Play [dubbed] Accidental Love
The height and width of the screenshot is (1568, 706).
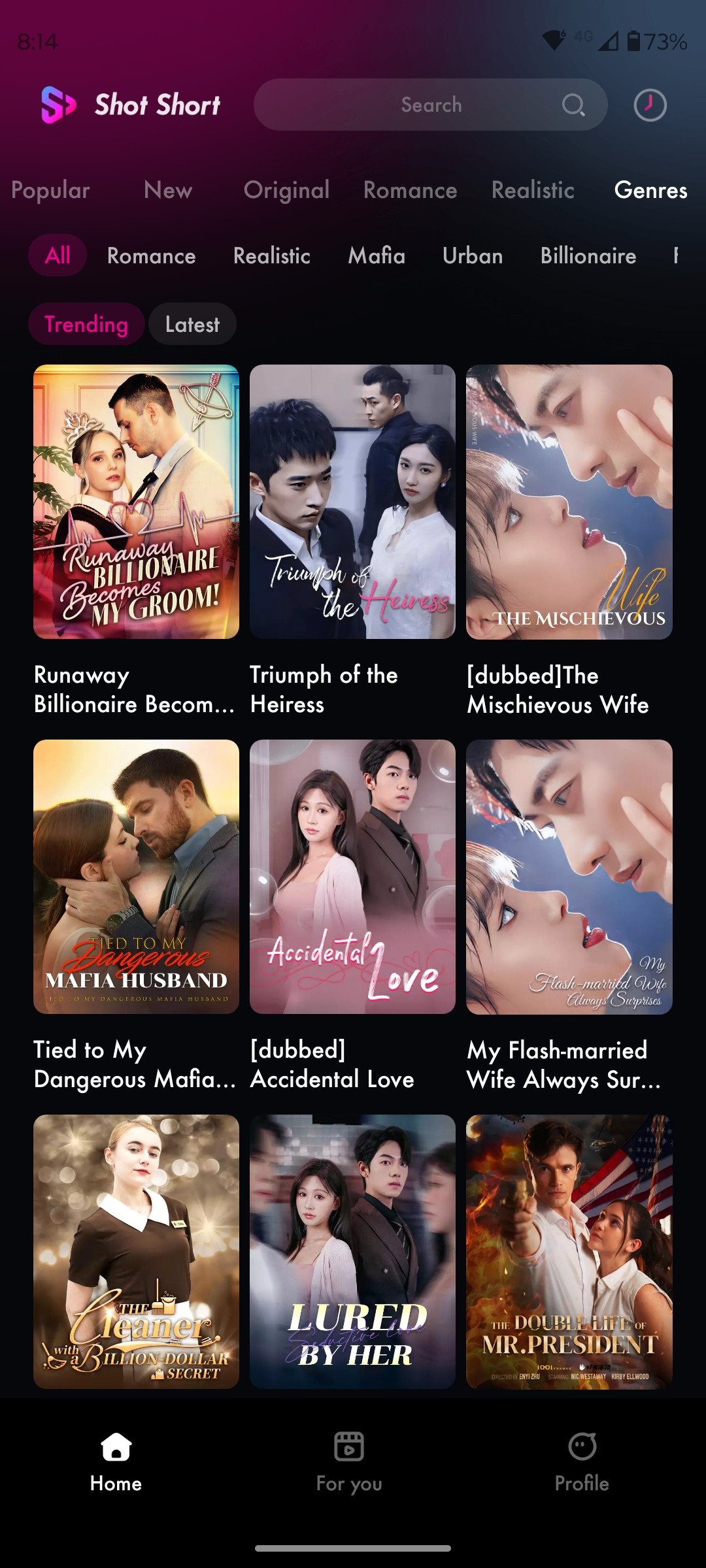352,877
